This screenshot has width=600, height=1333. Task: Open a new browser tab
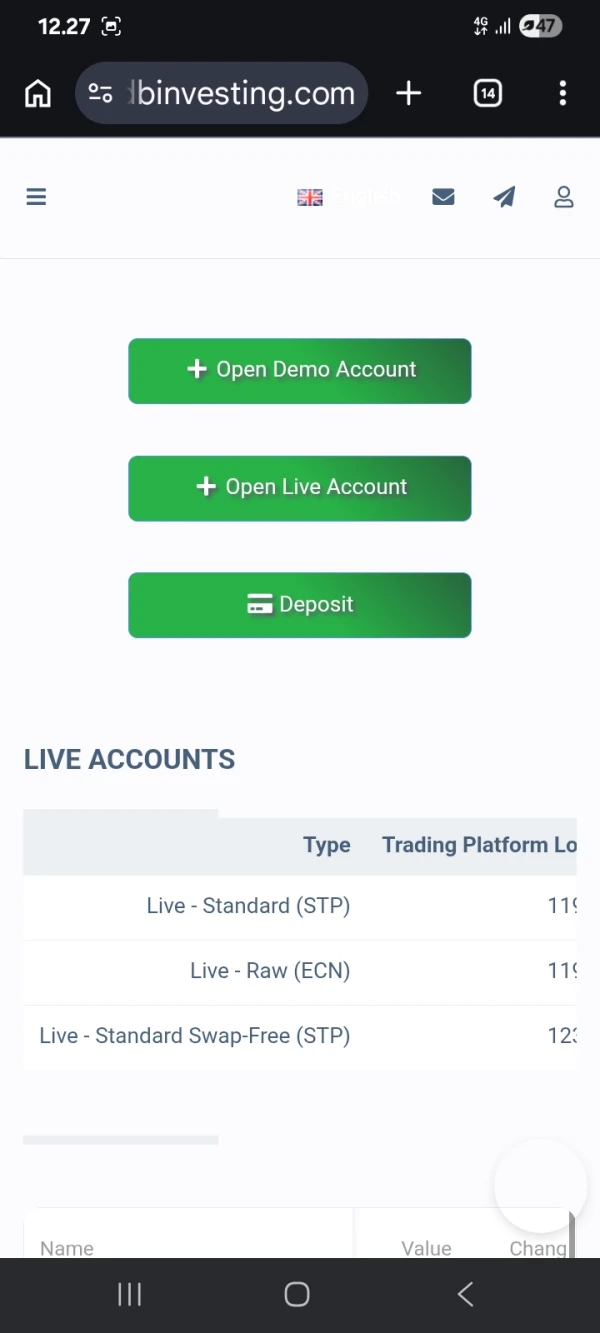coord(408,93)
